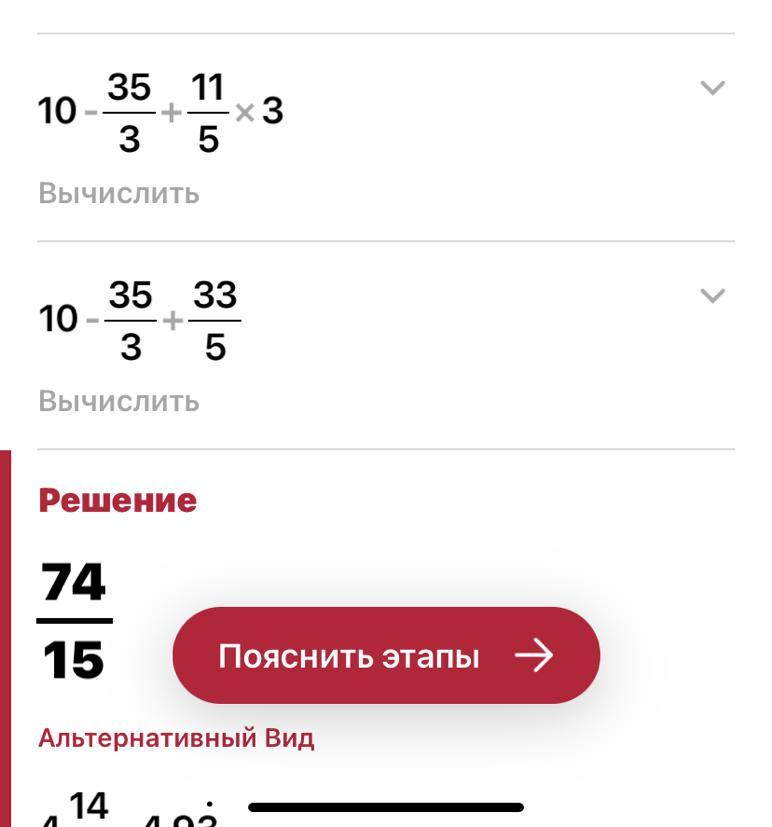
Task: Expand the step with 11/5 × 3
Action: pos(711,89)
